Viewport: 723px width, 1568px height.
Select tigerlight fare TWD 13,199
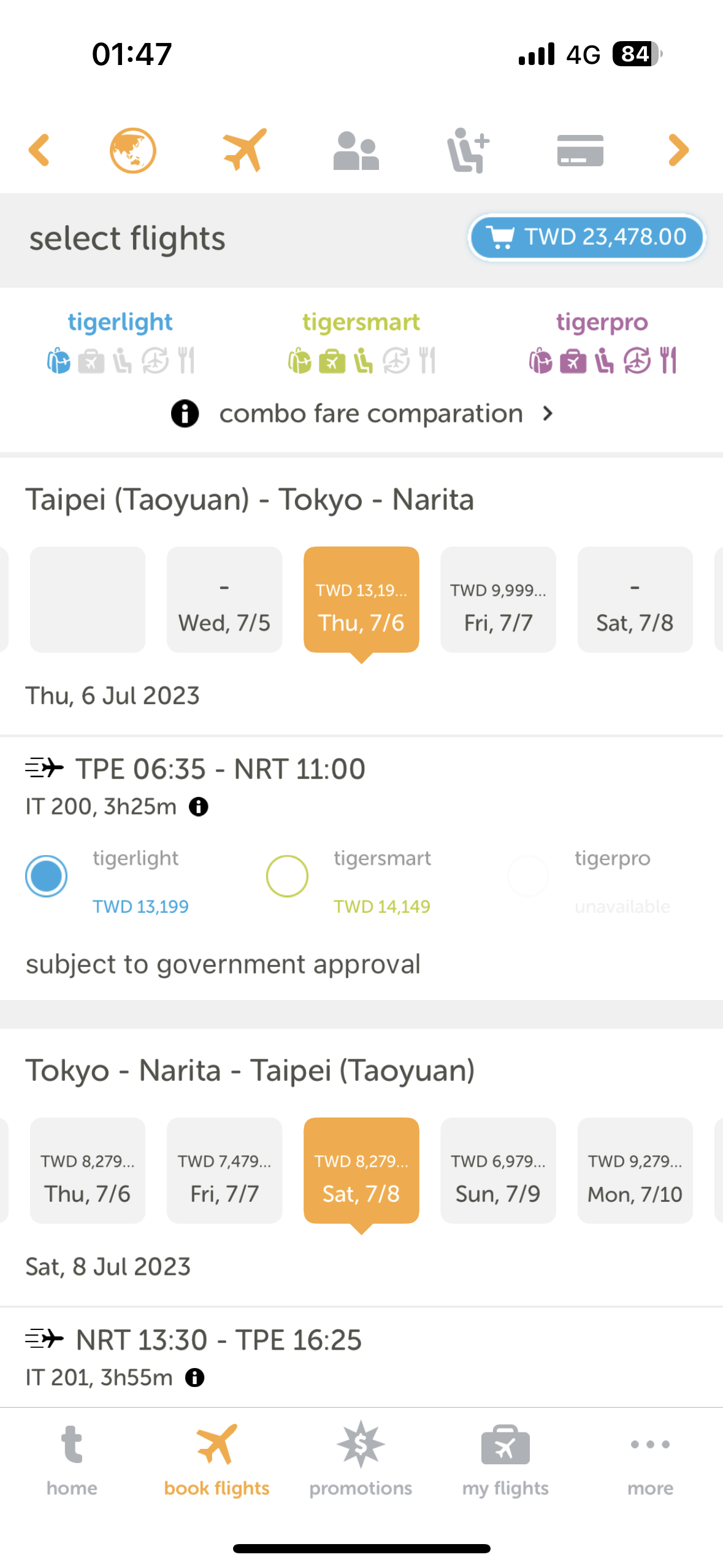(46, 876)
